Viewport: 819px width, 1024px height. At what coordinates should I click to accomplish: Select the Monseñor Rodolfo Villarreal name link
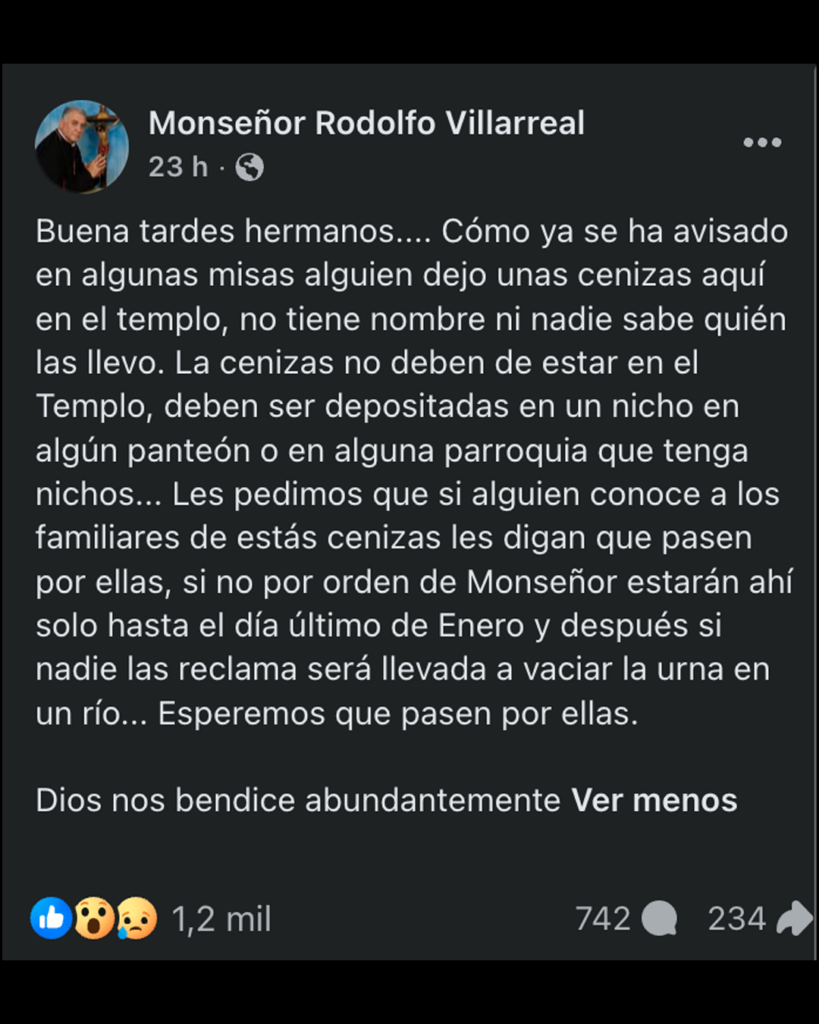point(366,123)
